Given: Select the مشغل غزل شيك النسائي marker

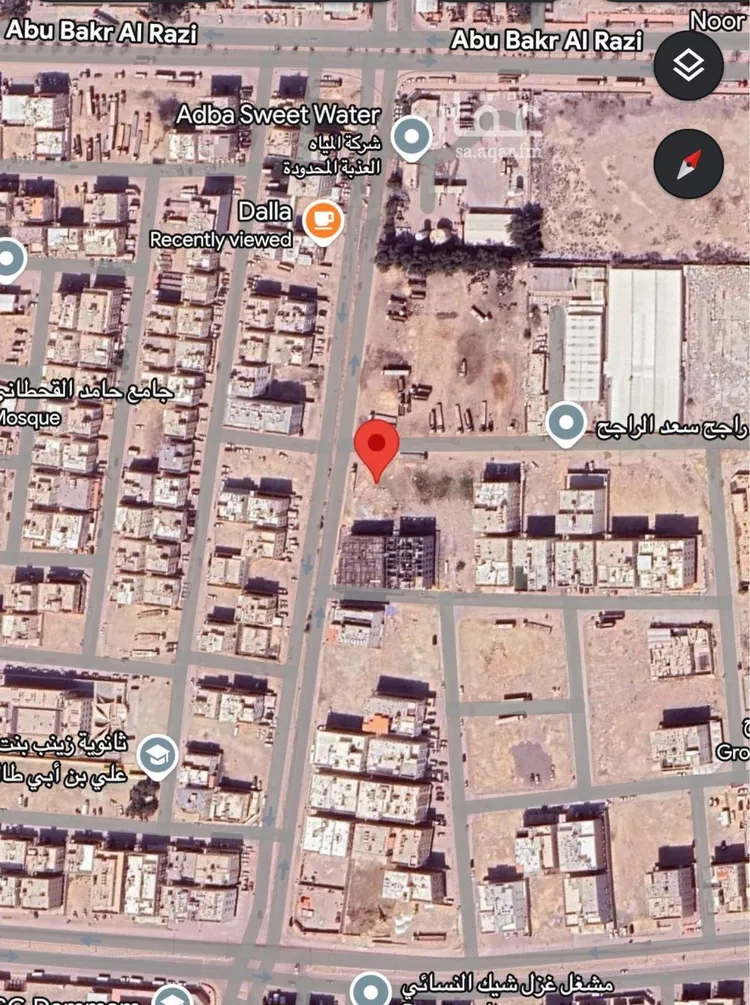Looking at the screenshot, I should coord(371,988).
